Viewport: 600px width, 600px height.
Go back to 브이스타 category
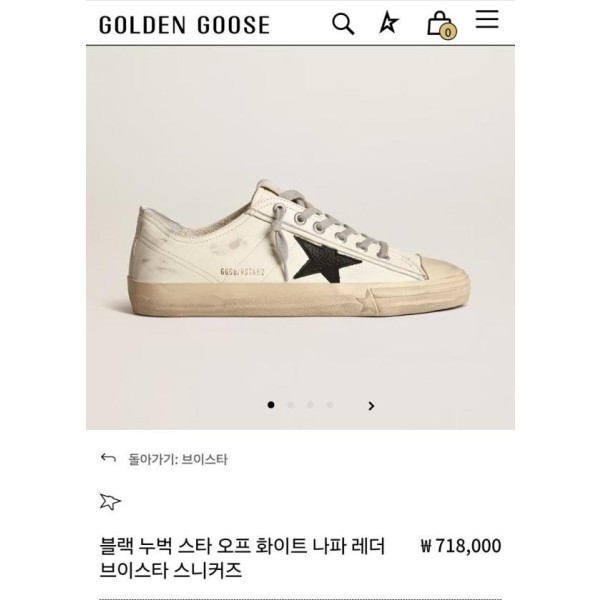pos(166,459)
